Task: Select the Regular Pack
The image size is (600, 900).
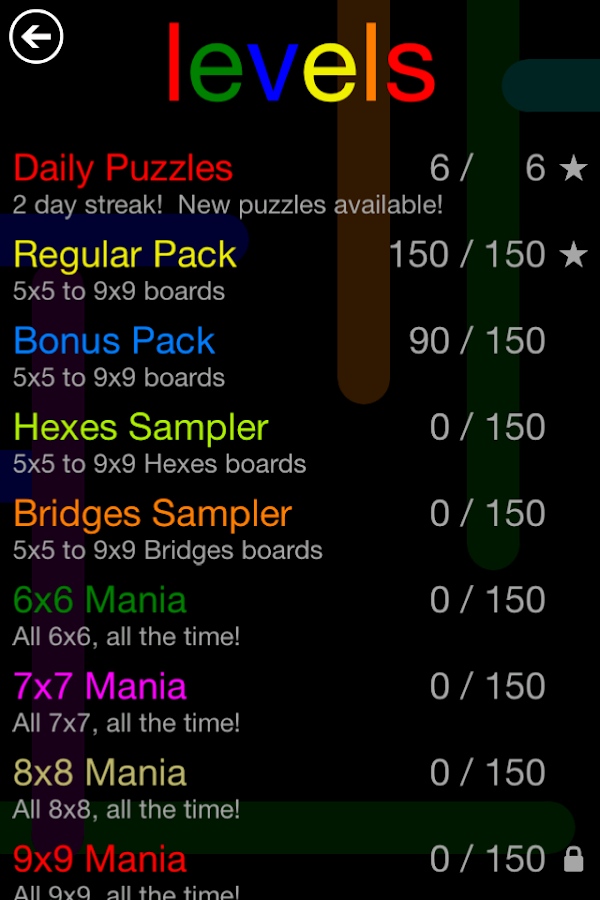Action: 125,255
